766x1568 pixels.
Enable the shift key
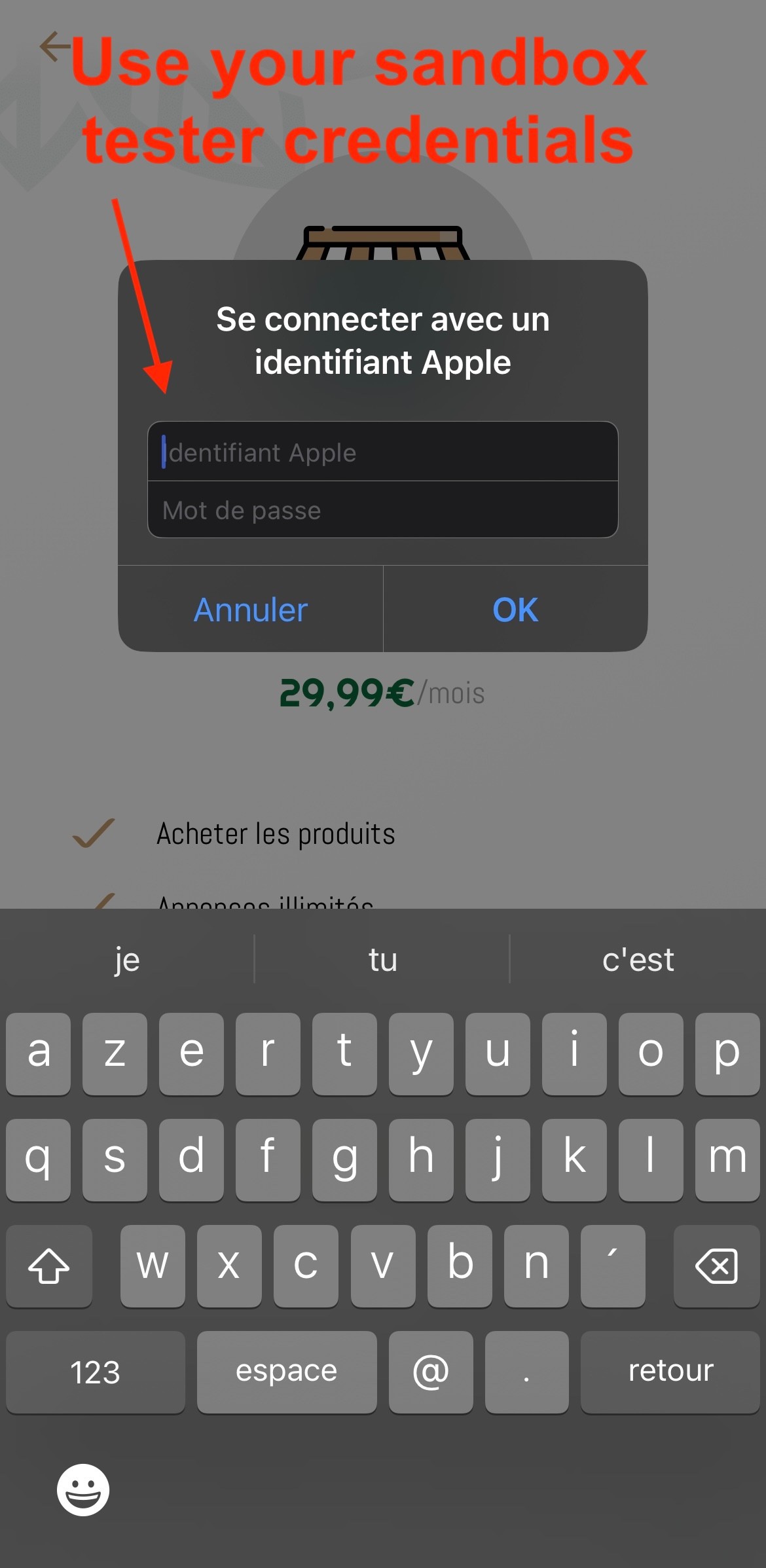click(x=49, y=1266)
